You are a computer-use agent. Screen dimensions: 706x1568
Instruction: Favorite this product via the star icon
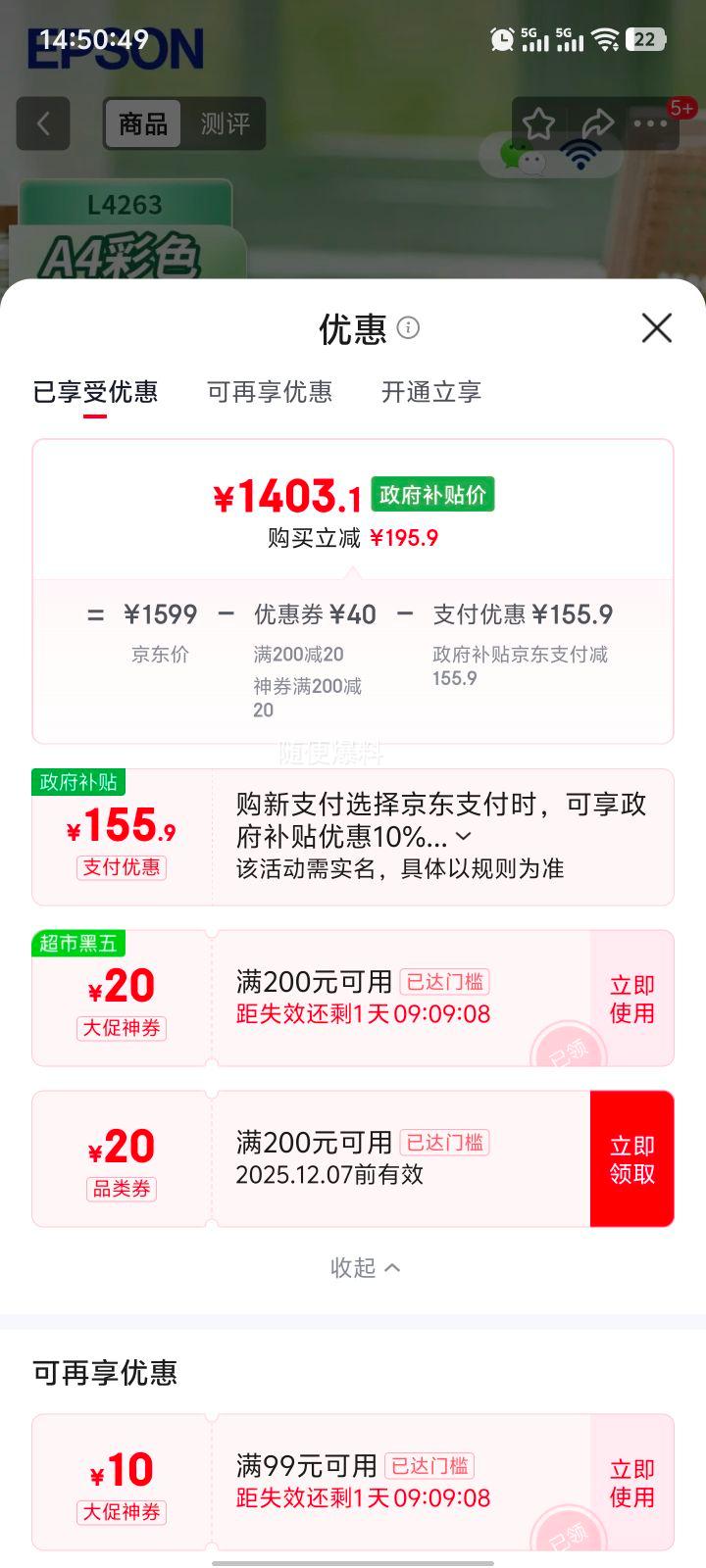pyautogui.click(x=538, y=122)
